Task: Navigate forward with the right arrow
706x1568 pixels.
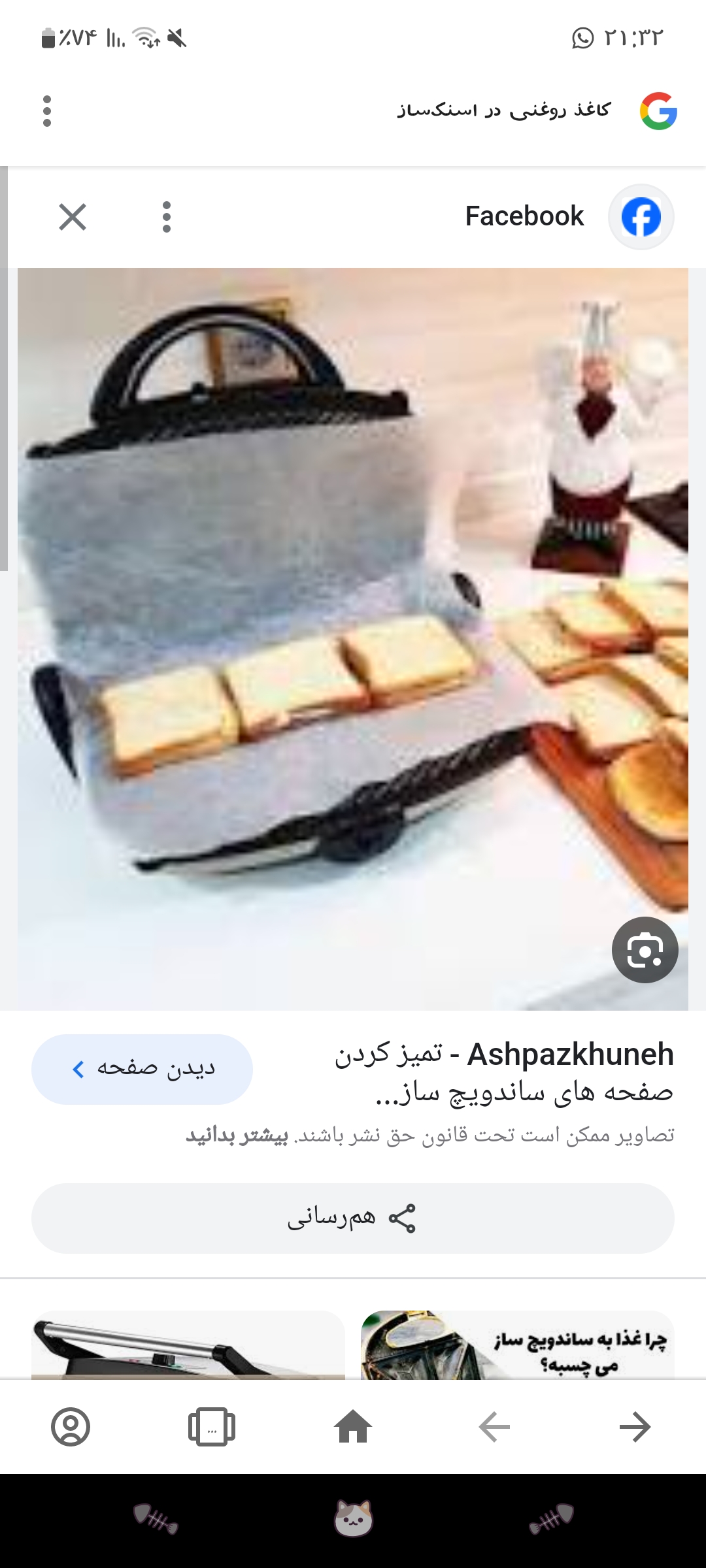Action: tap(635, 1427)
